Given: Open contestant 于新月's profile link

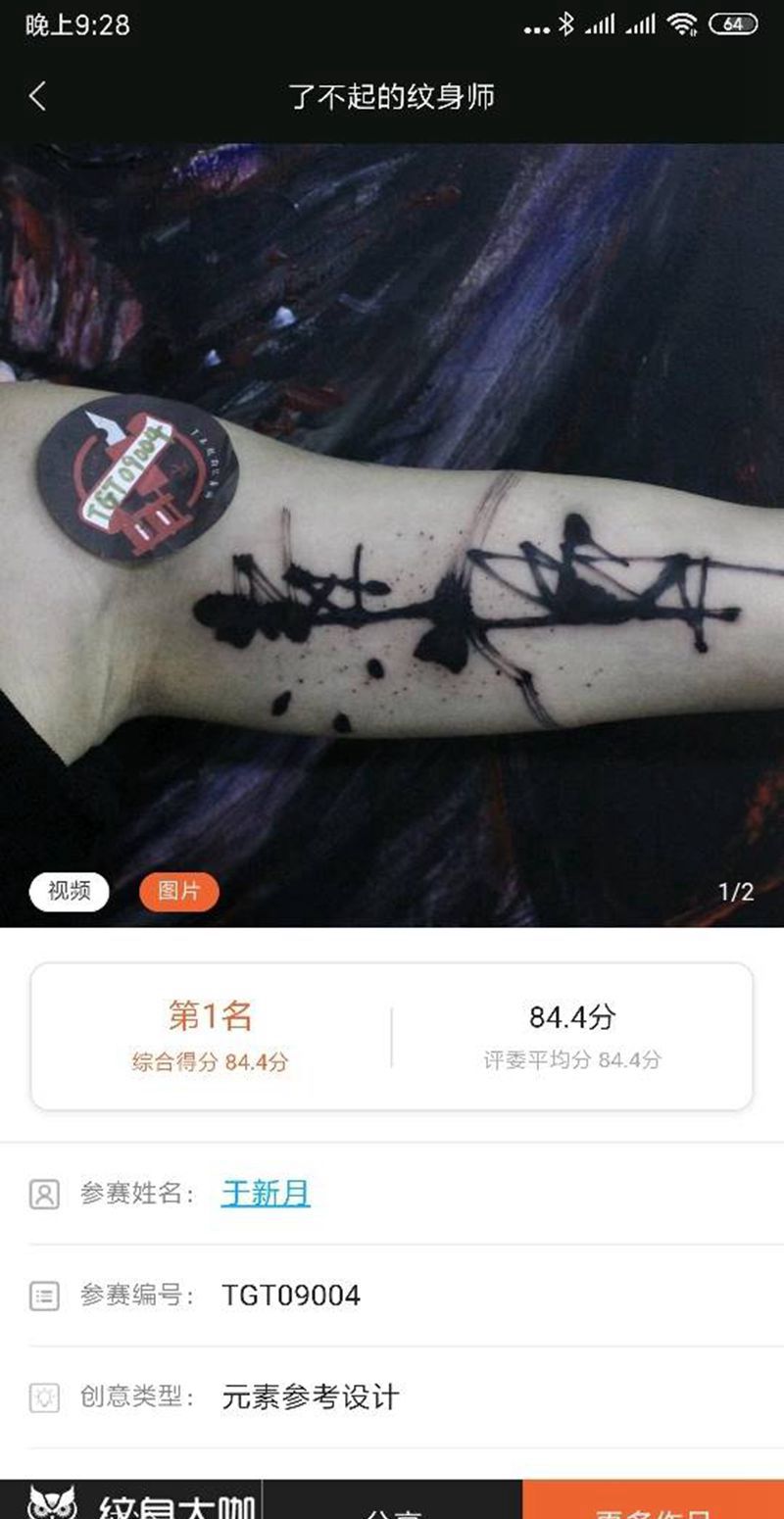Looking at the screenshot, I should (266, 1193).
